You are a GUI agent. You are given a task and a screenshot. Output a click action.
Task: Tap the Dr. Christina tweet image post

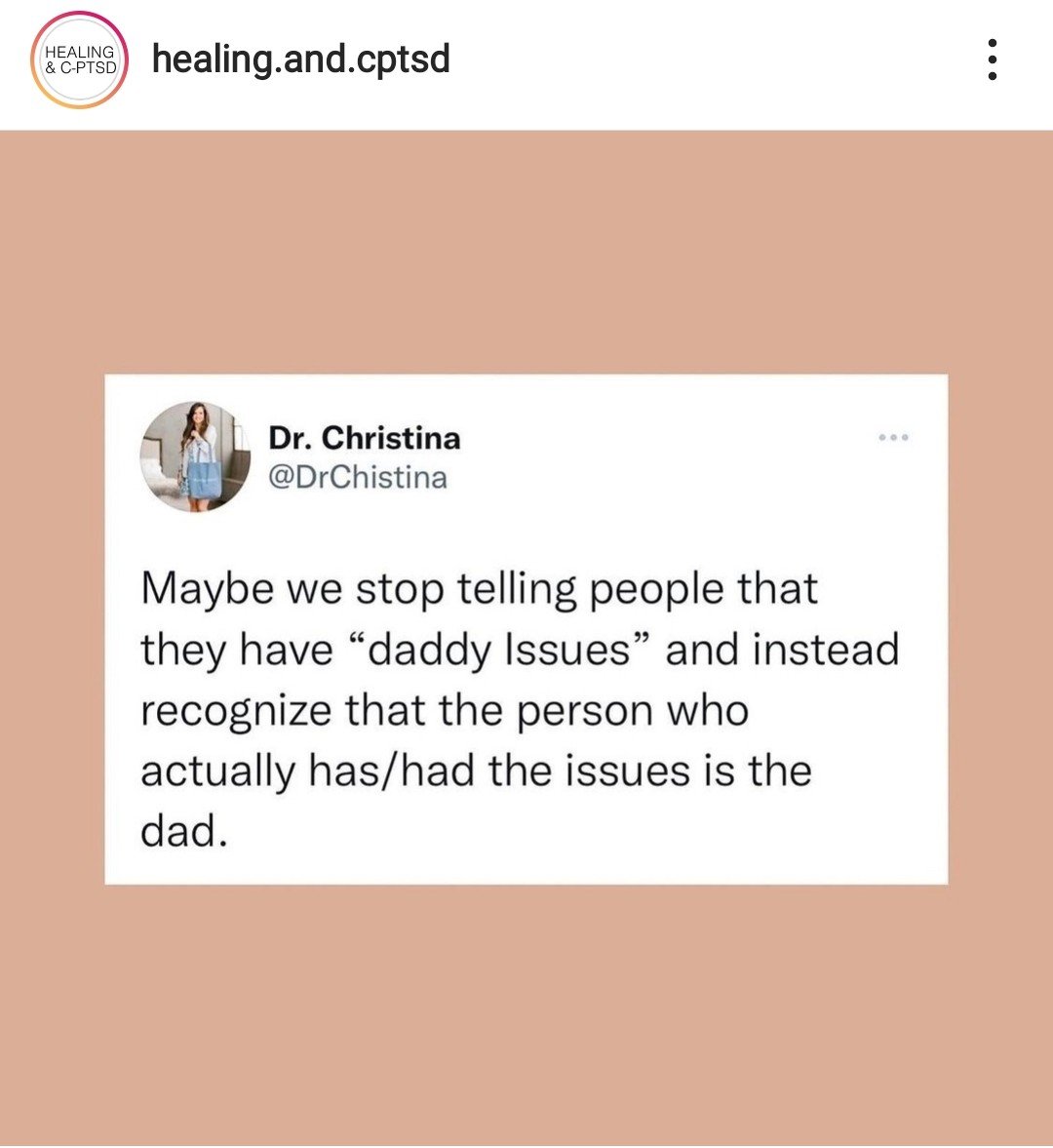tap(526, 629)
